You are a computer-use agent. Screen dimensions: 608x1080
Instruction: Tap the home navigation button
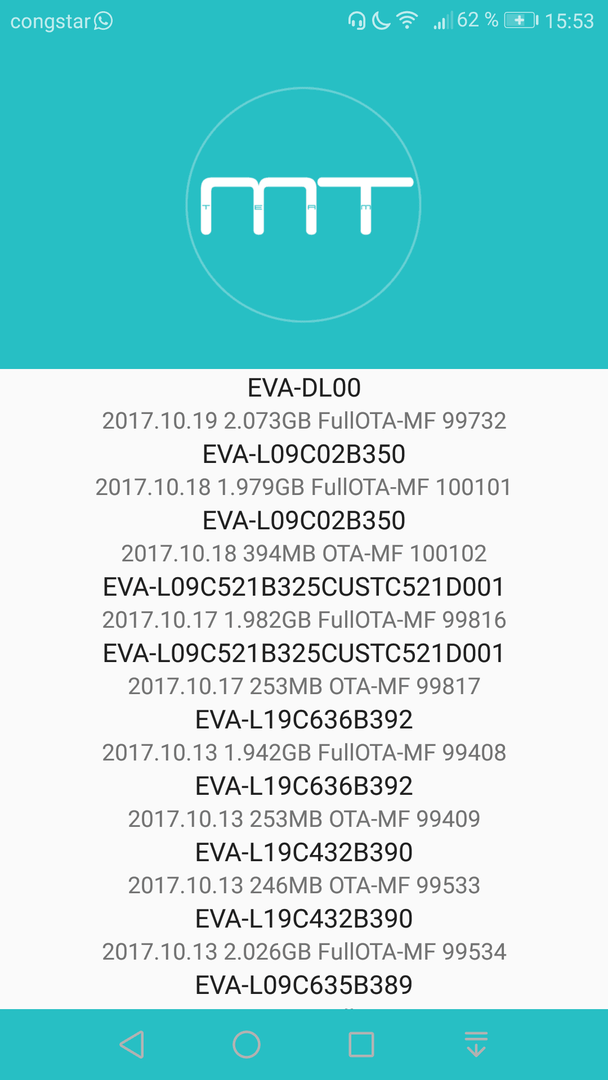pyautogui.click(x=247, y=1044)
